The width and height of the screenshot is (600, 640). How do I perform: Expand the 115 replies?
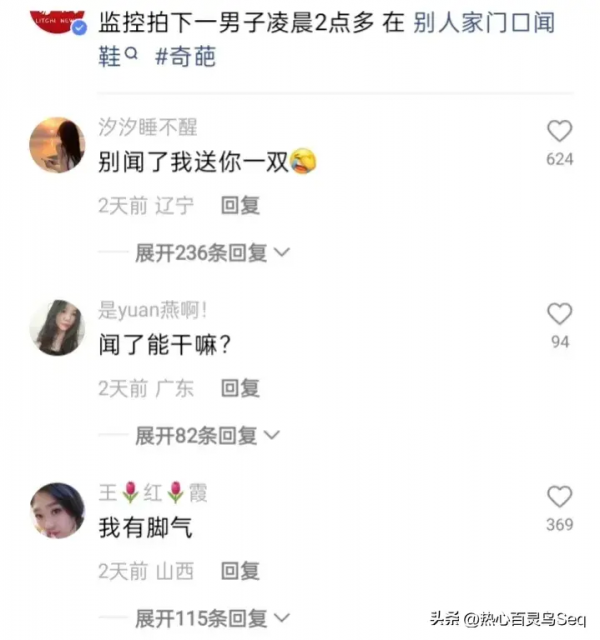coord(212,619)
